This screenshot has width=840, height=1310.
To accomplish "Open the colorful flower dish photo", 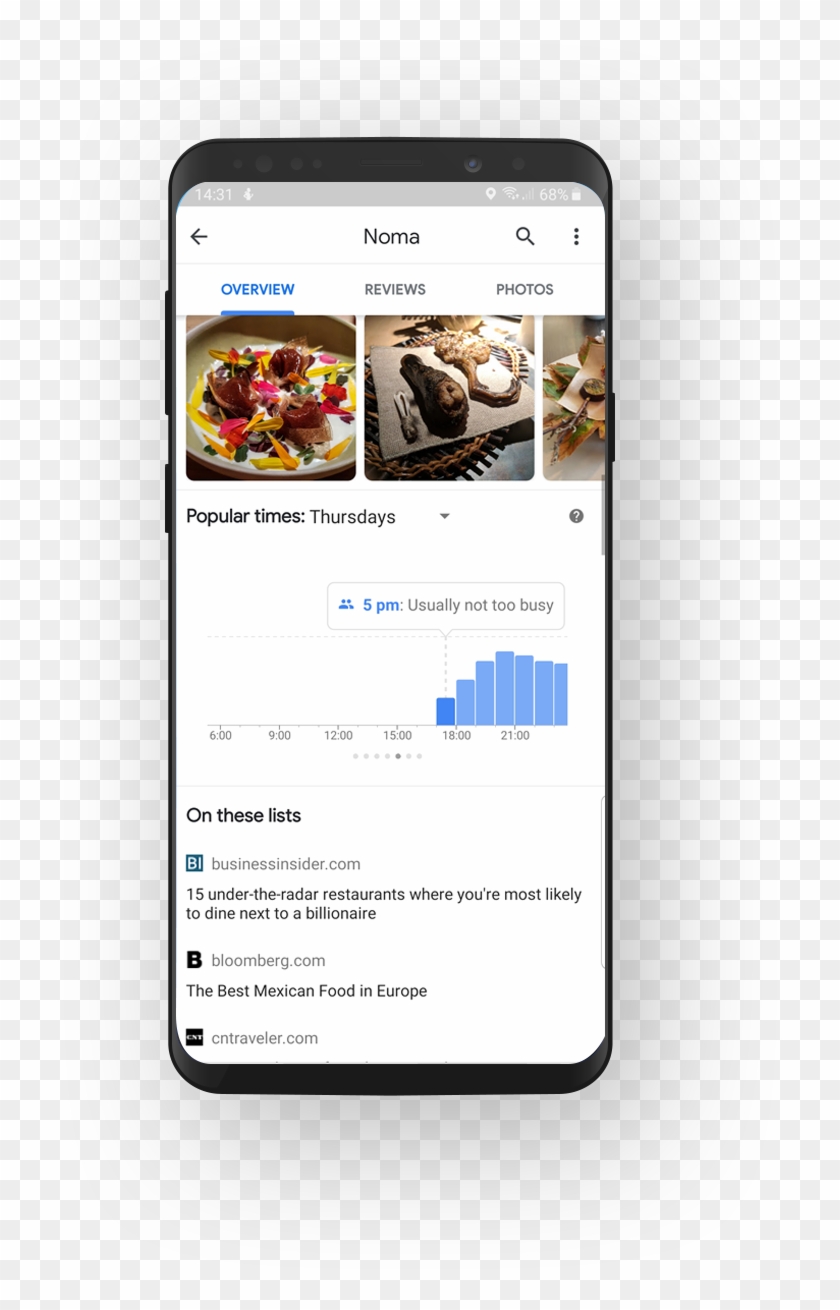I will pos(271,398).
